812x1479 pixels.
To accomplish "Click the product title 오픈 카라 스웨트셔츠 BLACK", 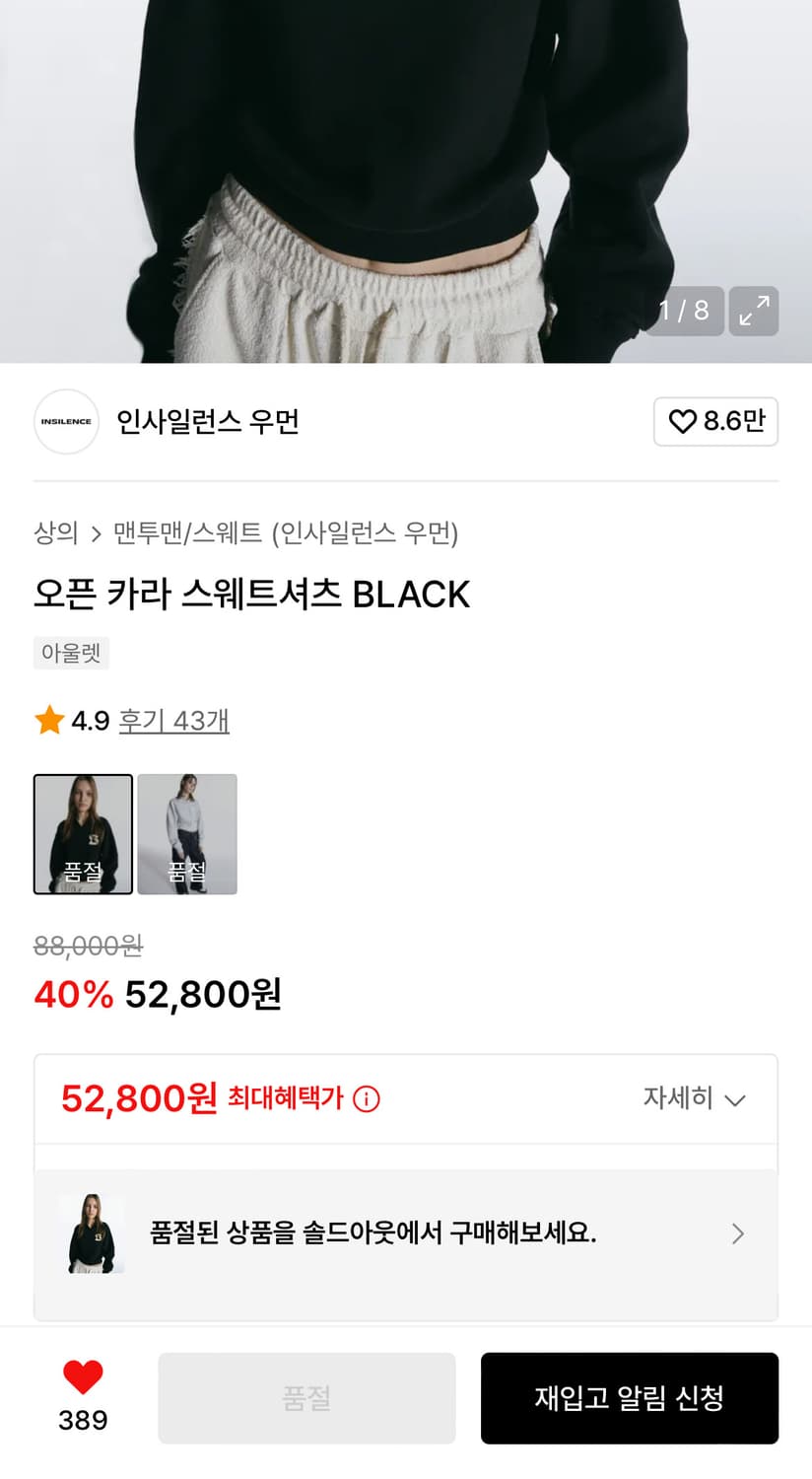I will [252, 594].
